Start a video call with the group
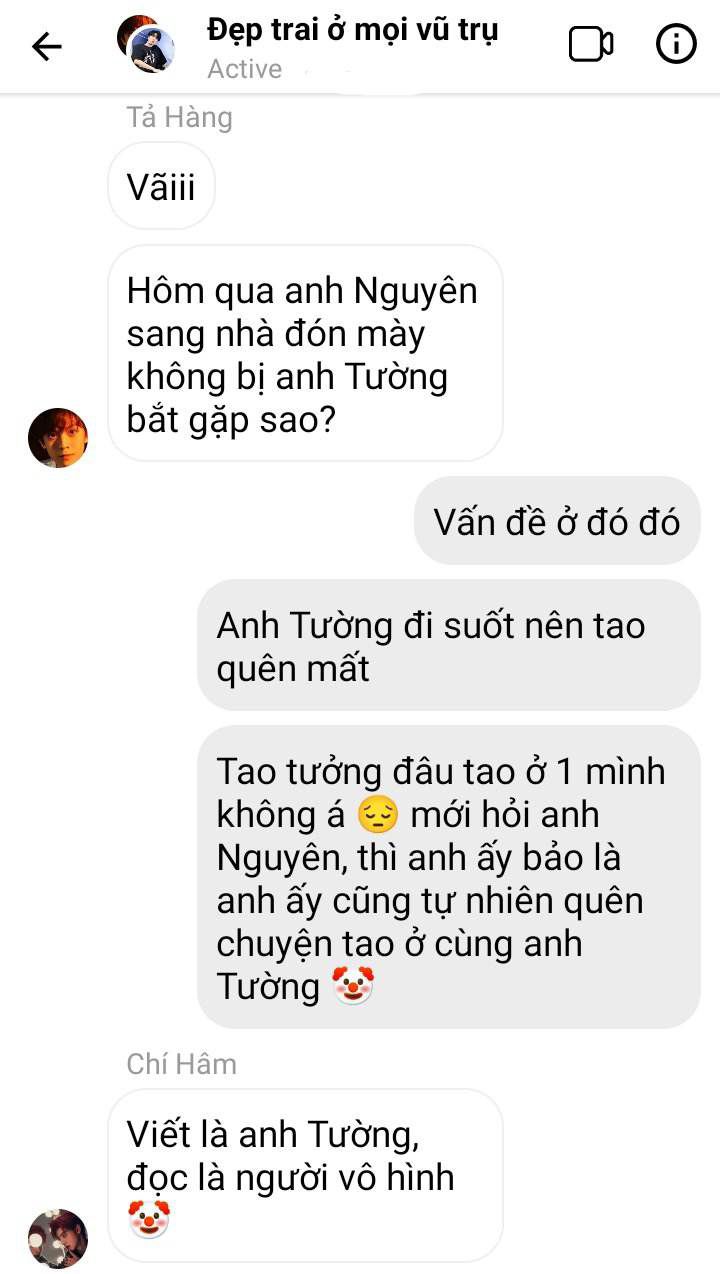720x1274 pixels. (591, 45)
